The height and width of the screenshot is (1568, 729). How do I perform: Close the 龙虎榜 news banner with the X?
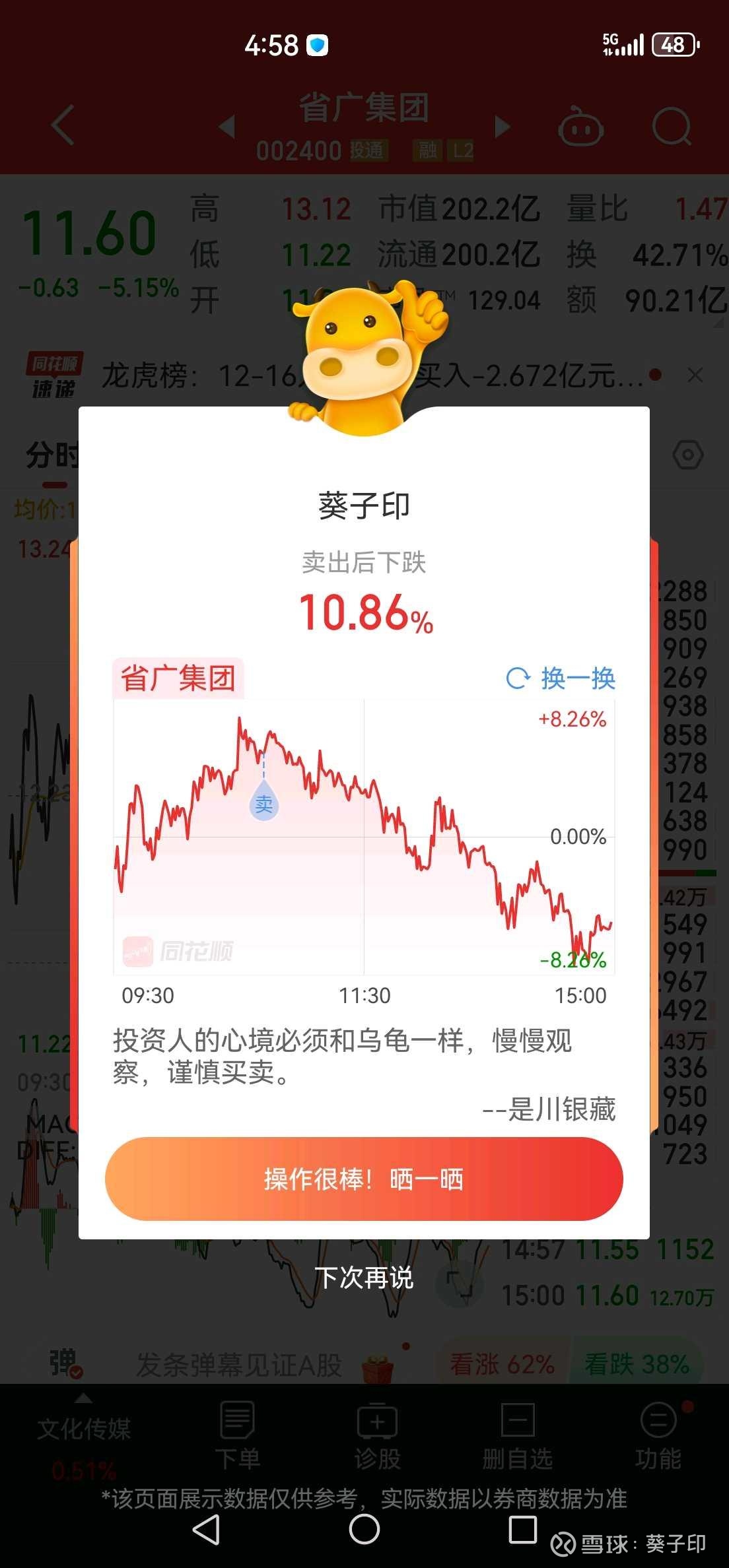point(695,375)
